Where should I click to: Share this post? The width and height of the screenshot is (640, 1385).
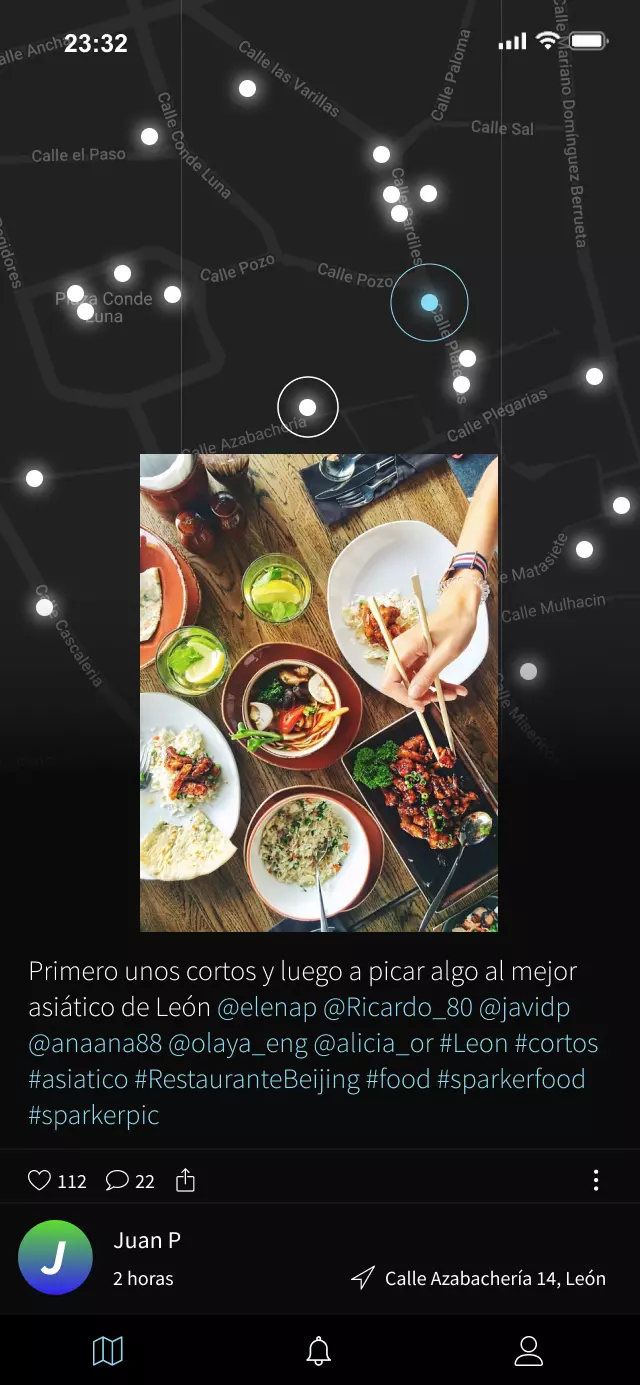pyautogui.click(x=185, y=1181)
